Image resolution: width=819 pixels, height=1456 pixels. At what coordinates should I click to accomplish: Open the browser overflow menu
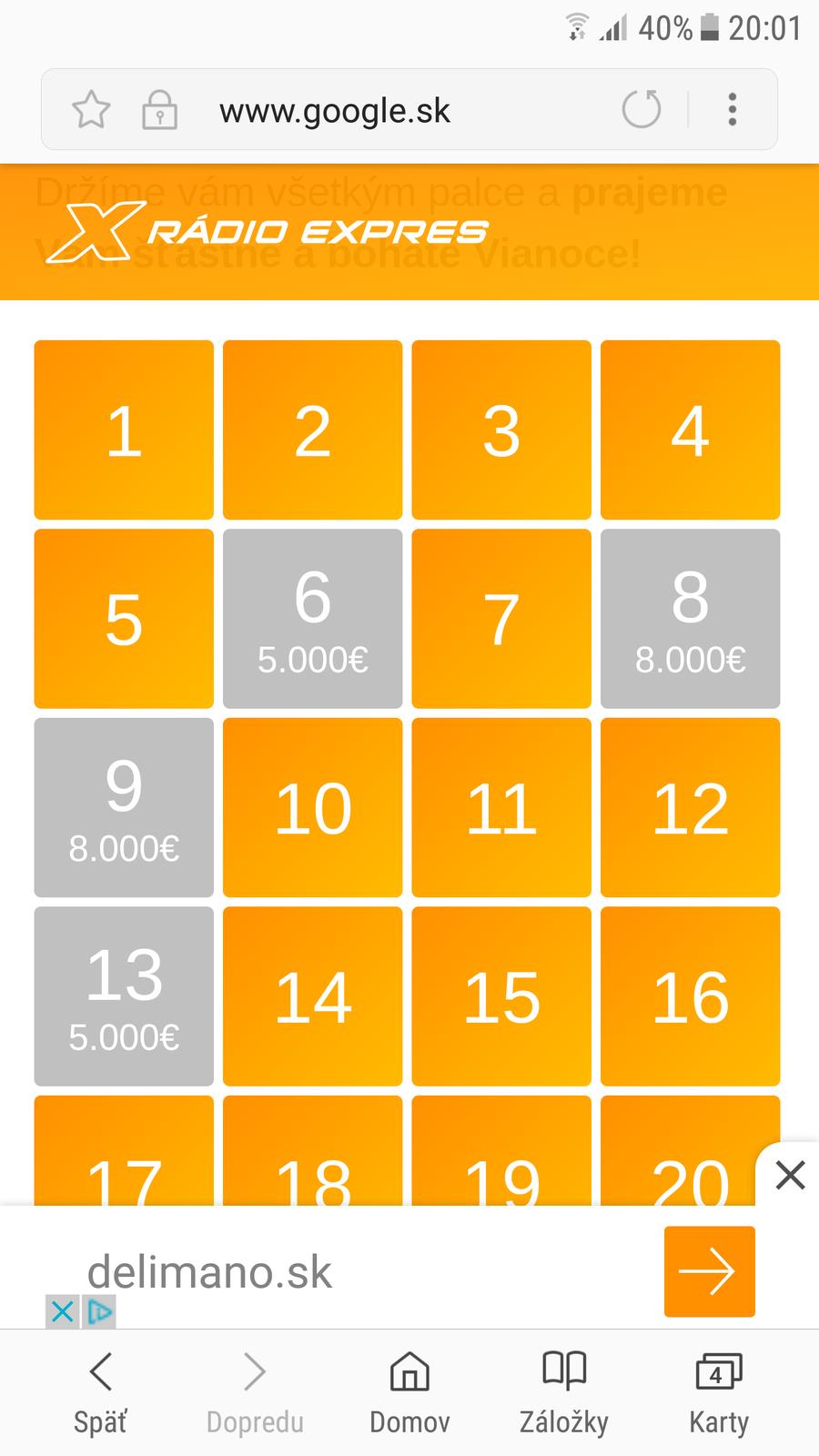coord(732,110)
